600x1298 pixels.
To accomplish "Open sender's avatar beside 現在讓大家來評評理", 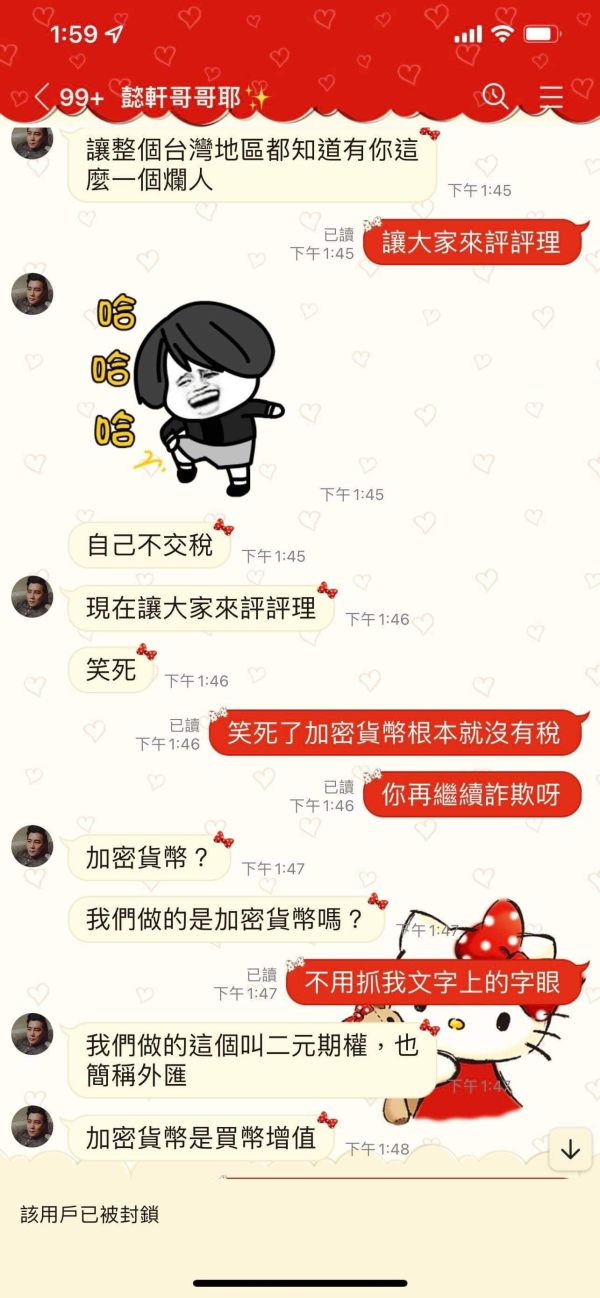I will point(32,596).
